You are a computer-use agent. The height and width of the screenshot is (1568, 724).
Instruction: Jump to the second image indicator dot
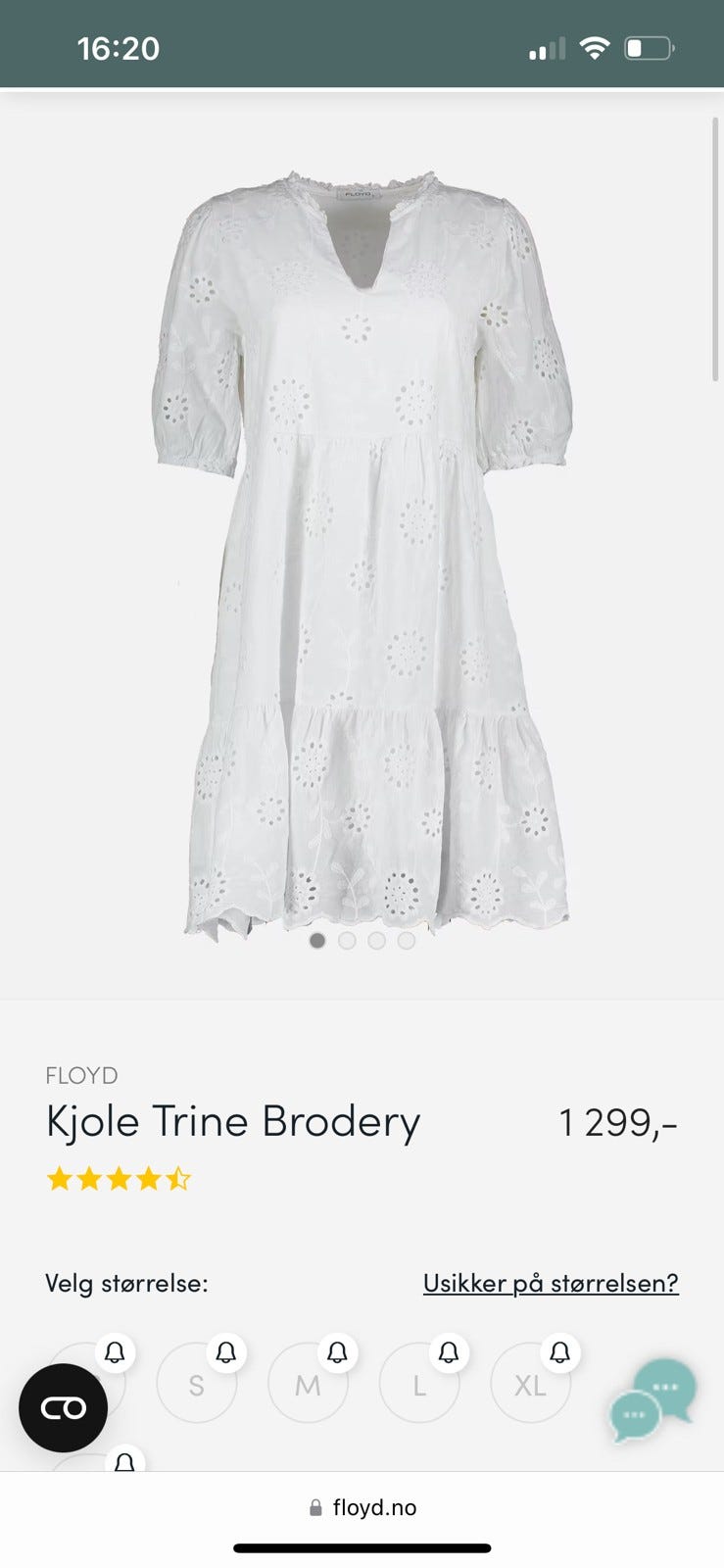347,941
